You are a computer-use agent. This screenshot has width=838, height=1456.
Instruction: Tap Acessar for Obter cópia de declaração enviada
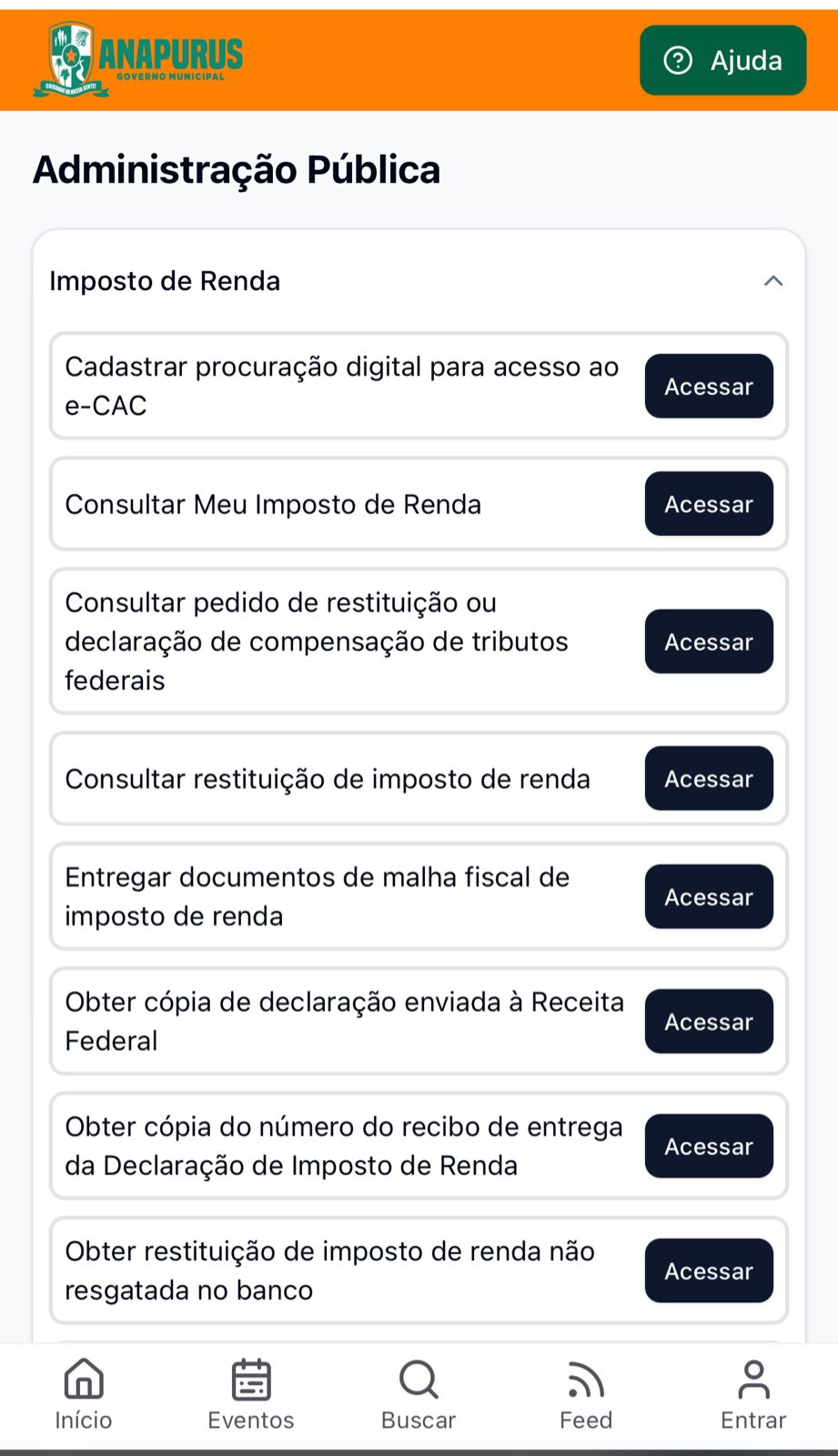pos(709,1022)
